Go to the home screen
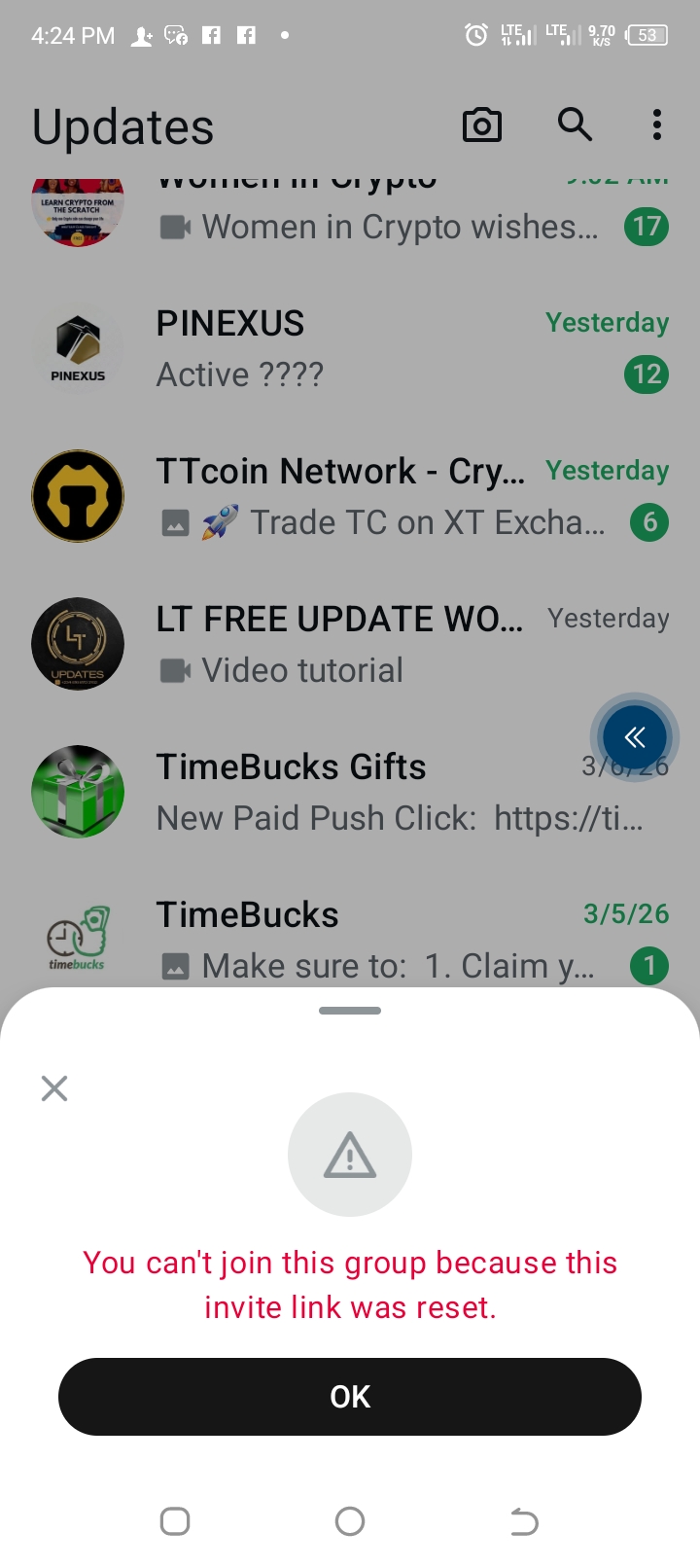The height and width of the screenshot is (1568, 700). [350, 1521]
